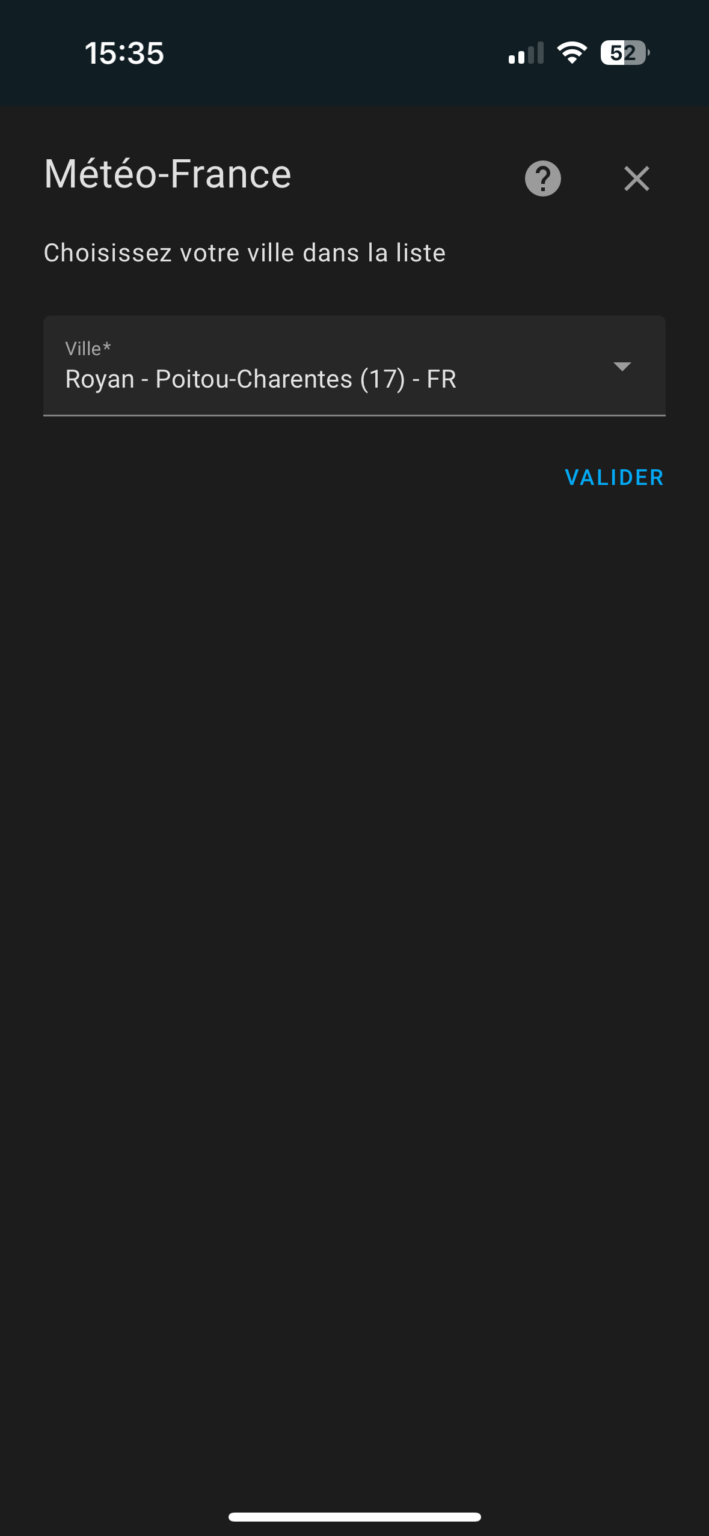Confirm with the VALIDER button
Screen dimensions: 709x1536
pyautogui.click(x=614, y=478)
